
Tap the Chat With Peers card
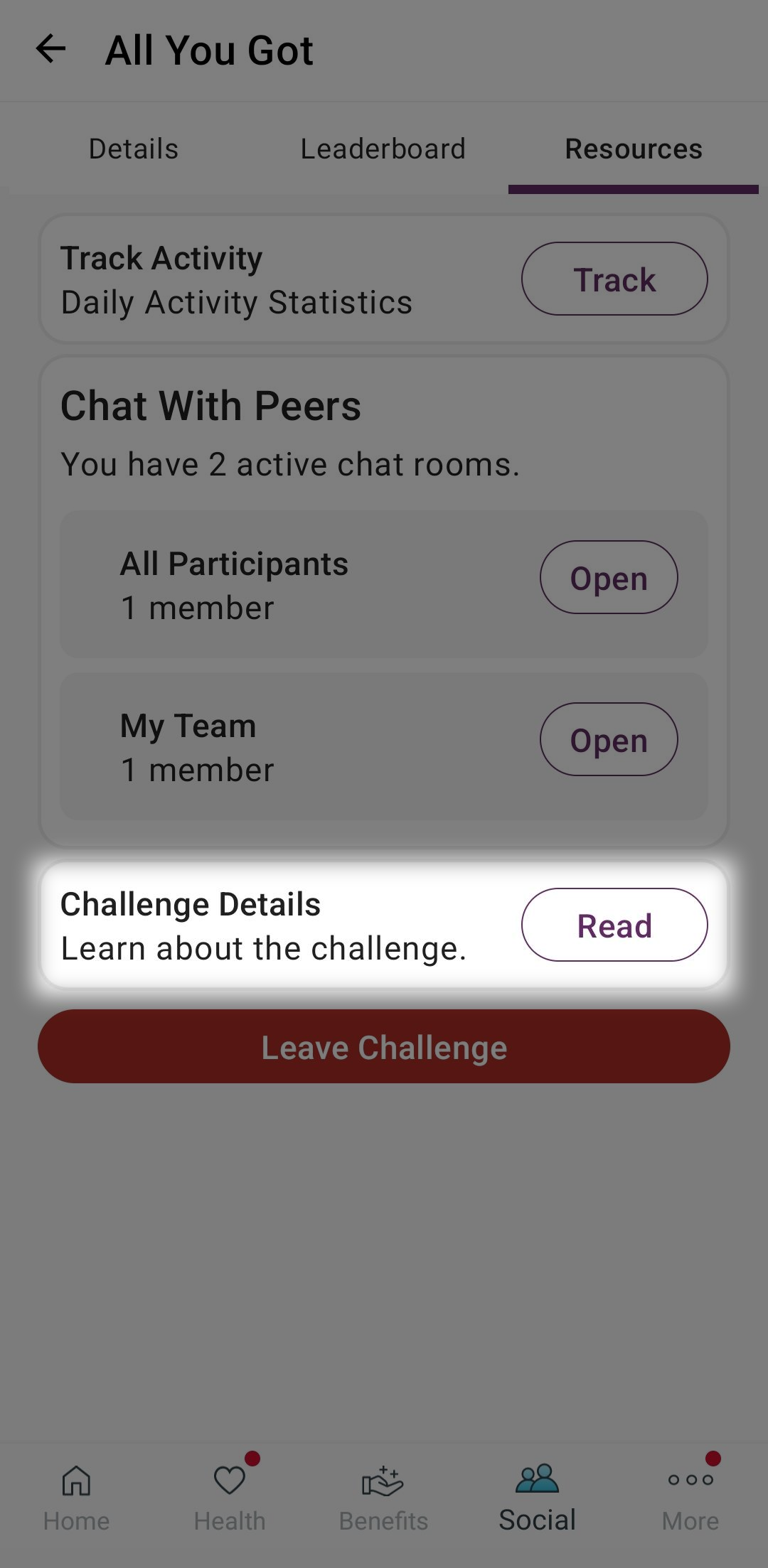click(211, 404)
